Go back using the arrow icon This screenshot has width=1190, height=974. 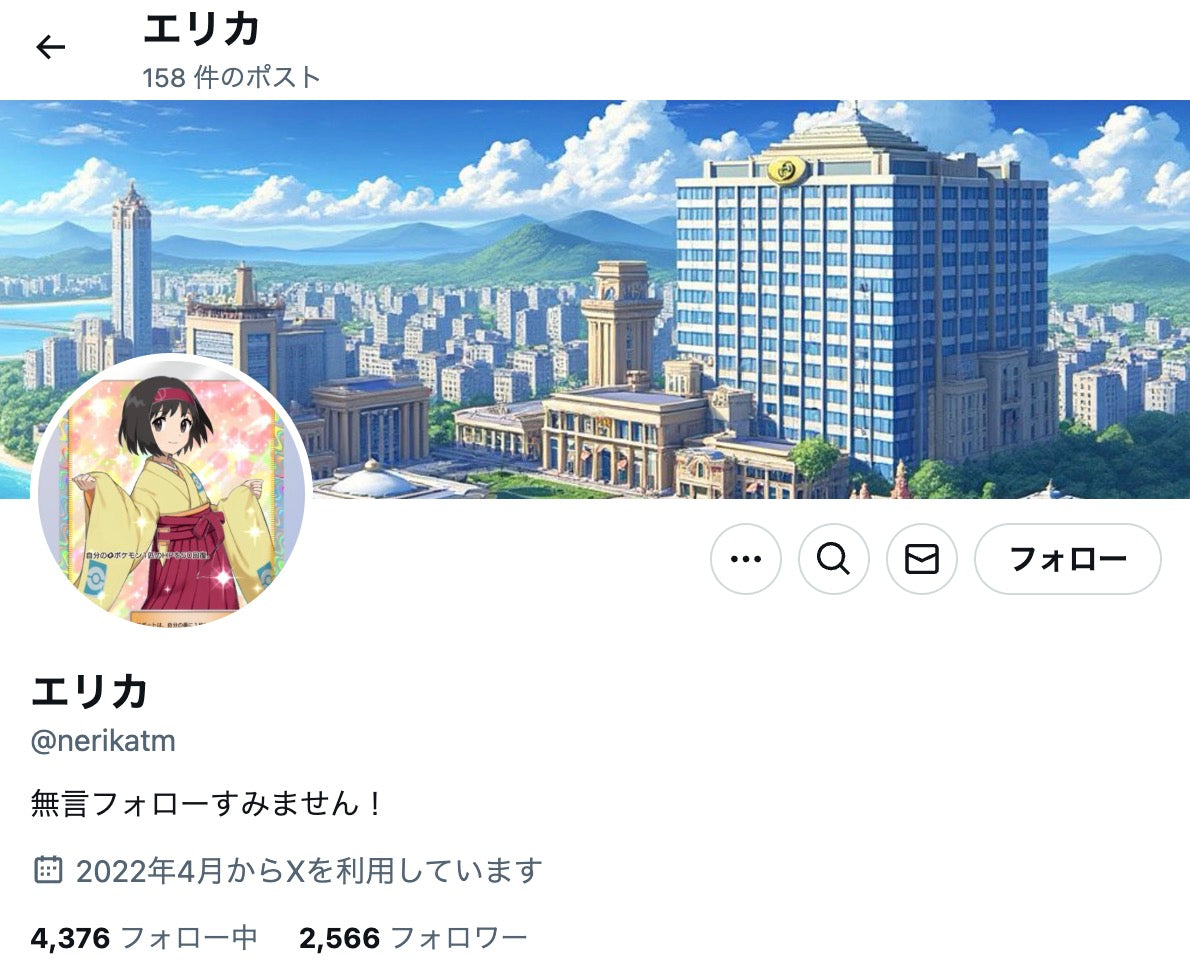coord(50,47)
